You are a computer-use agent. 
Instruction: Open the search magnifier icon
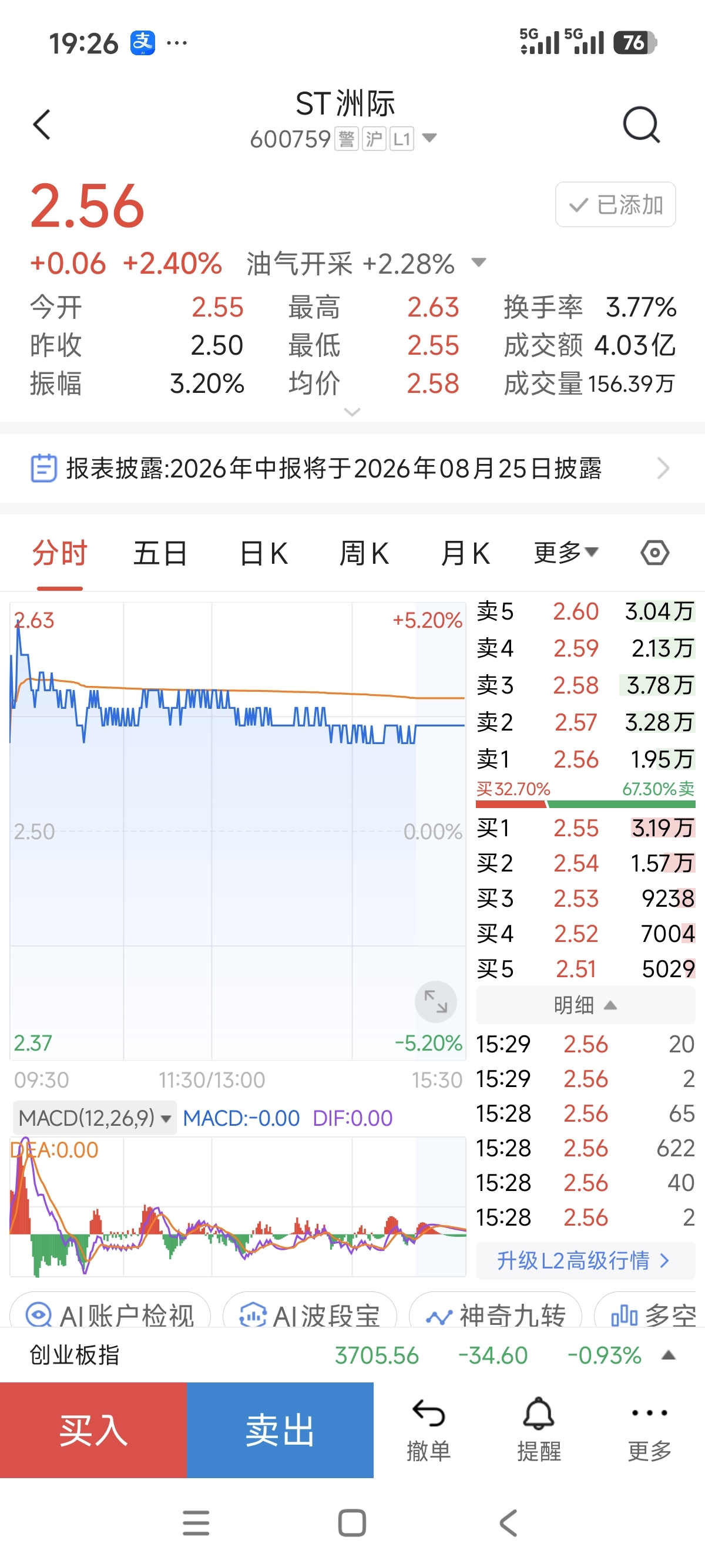pos(642,125)
